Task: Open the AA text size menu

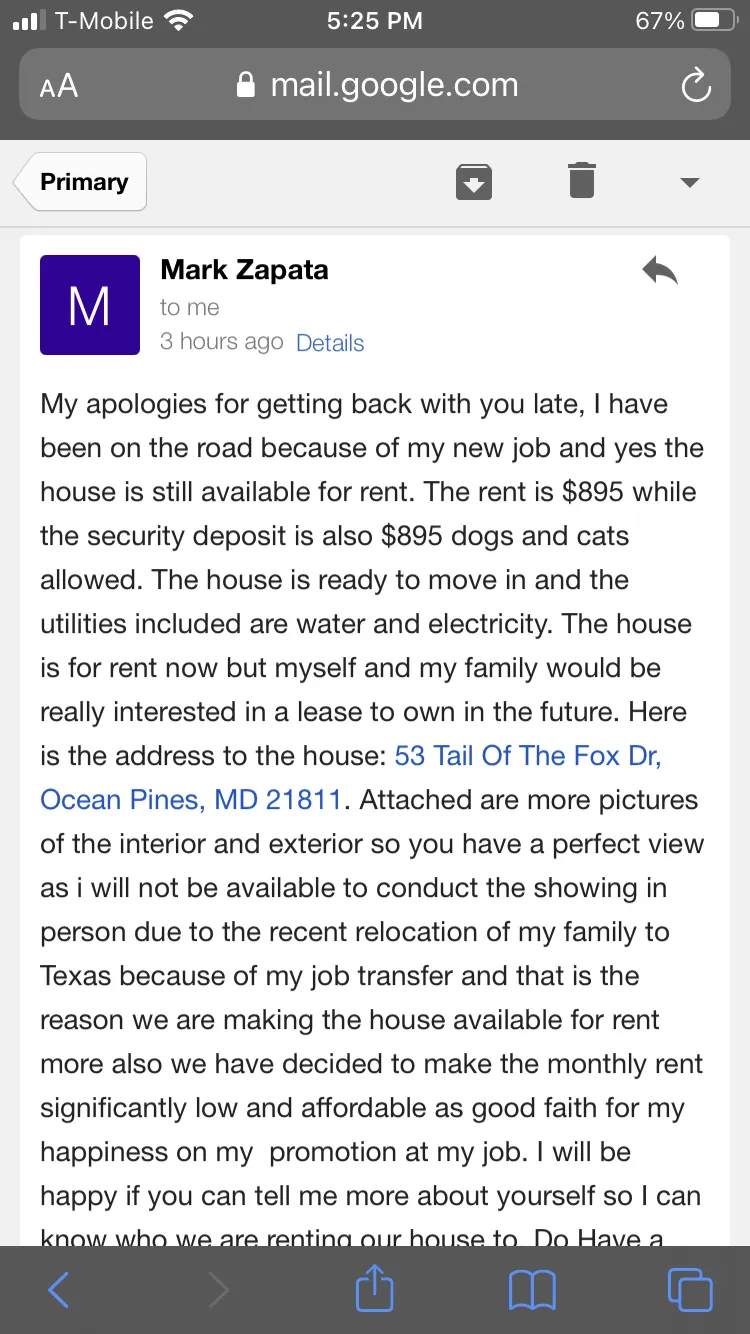Action: (59, 87)
